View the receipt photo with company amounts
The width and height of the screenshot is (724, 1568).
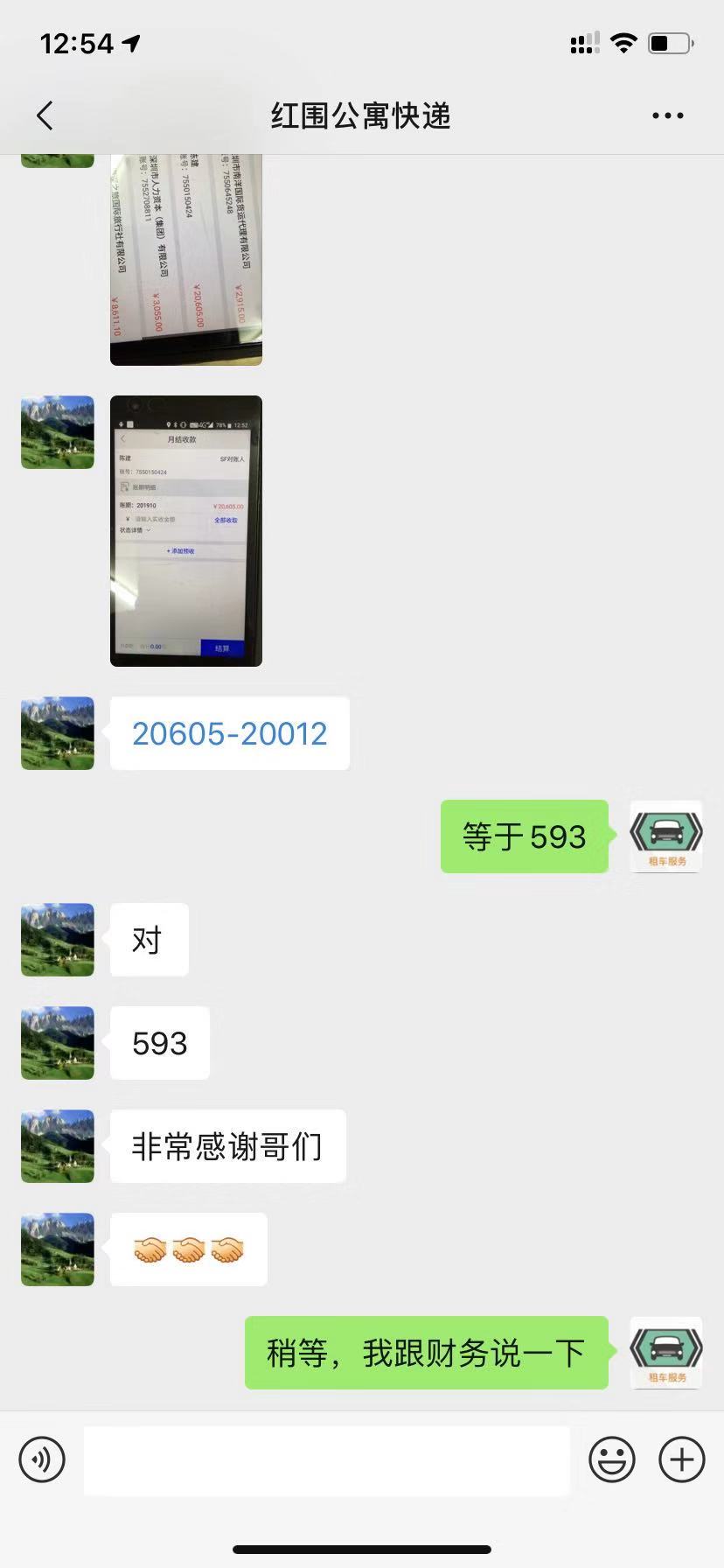186,259
